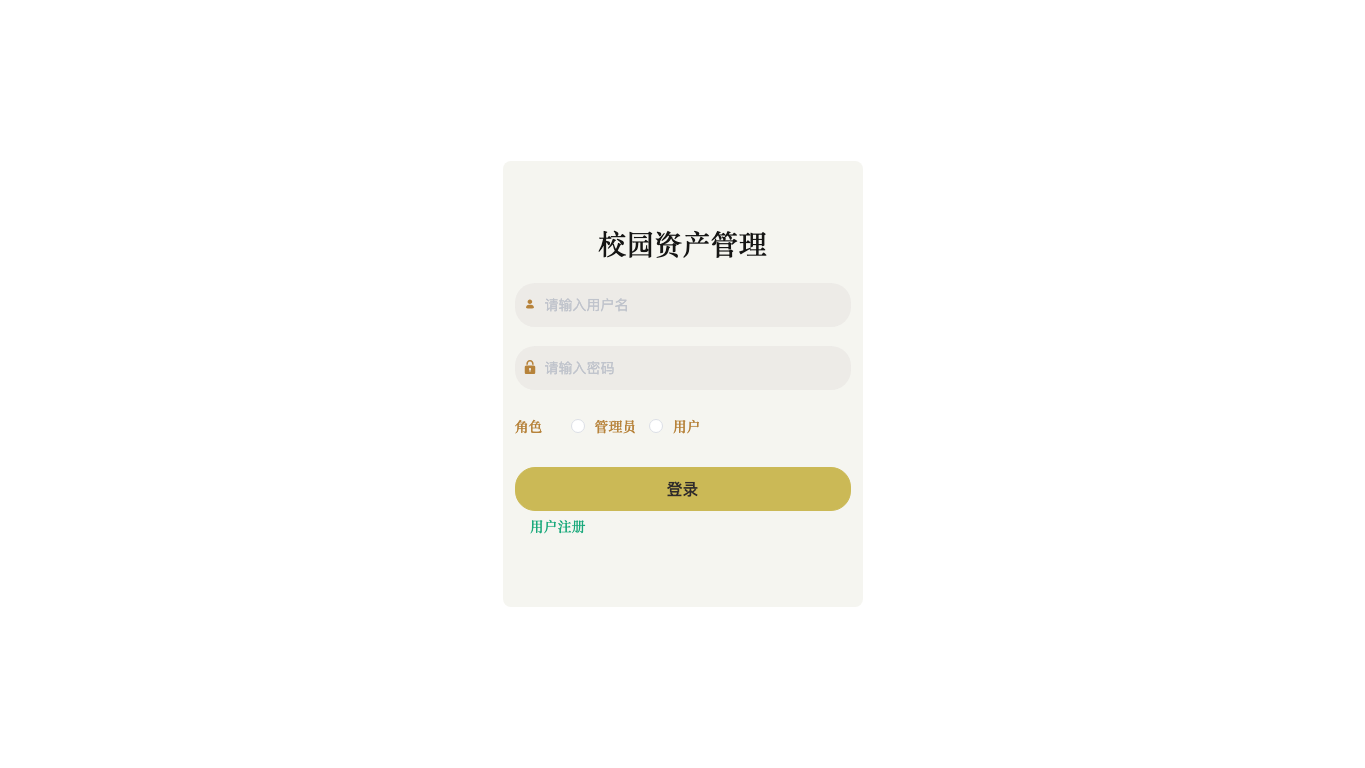Image resolution: width=1365 pixels, height=768 pixels.
Task: Open the 用户注册 registration link
Action: (558, 527)
